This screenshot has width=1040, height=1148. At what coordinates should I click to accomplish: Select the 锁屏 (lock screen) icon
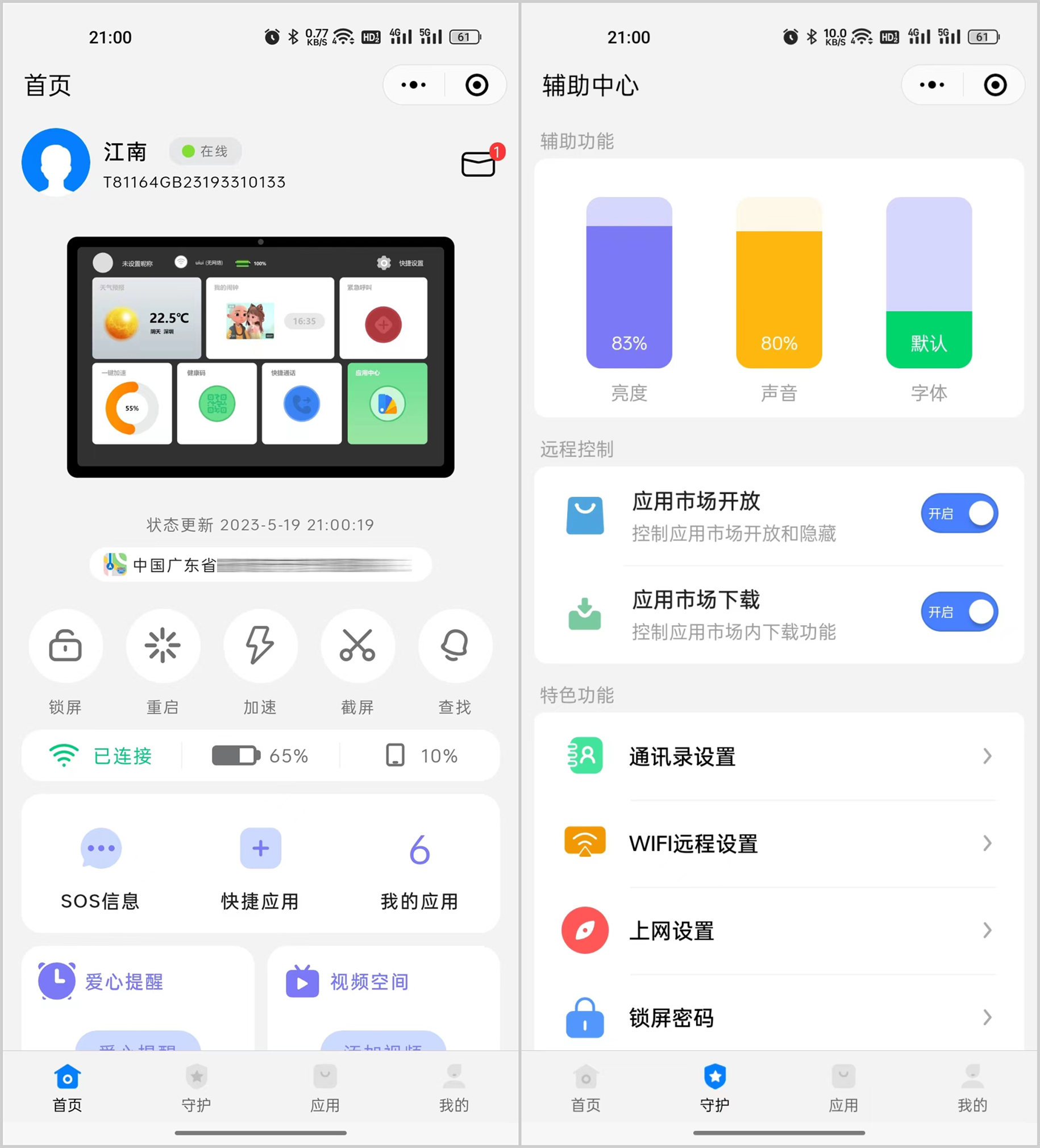click(x=65, y=647)
